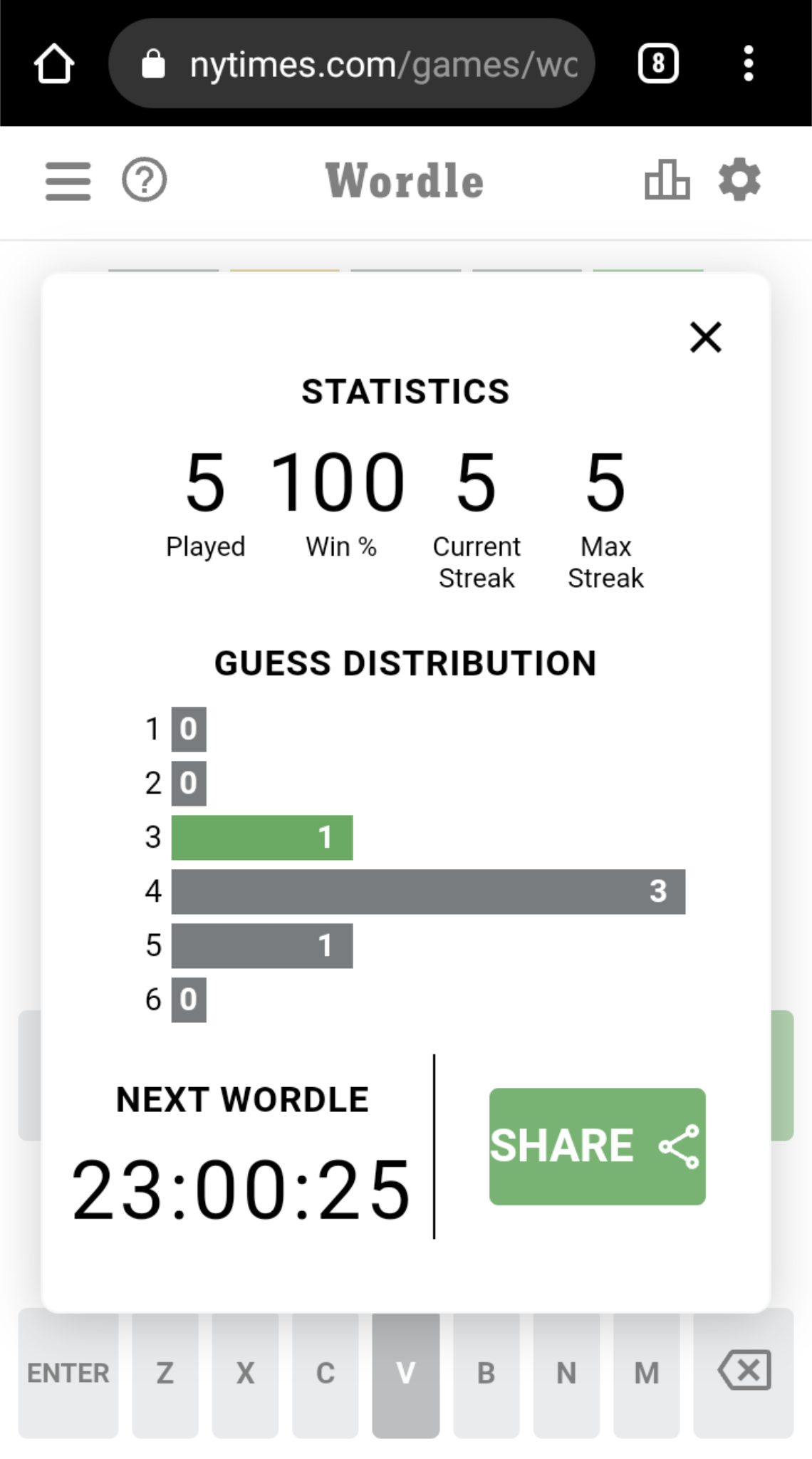Tap the V key
This screenshot has height=1459, width=812.
[x=405, y=1373]
